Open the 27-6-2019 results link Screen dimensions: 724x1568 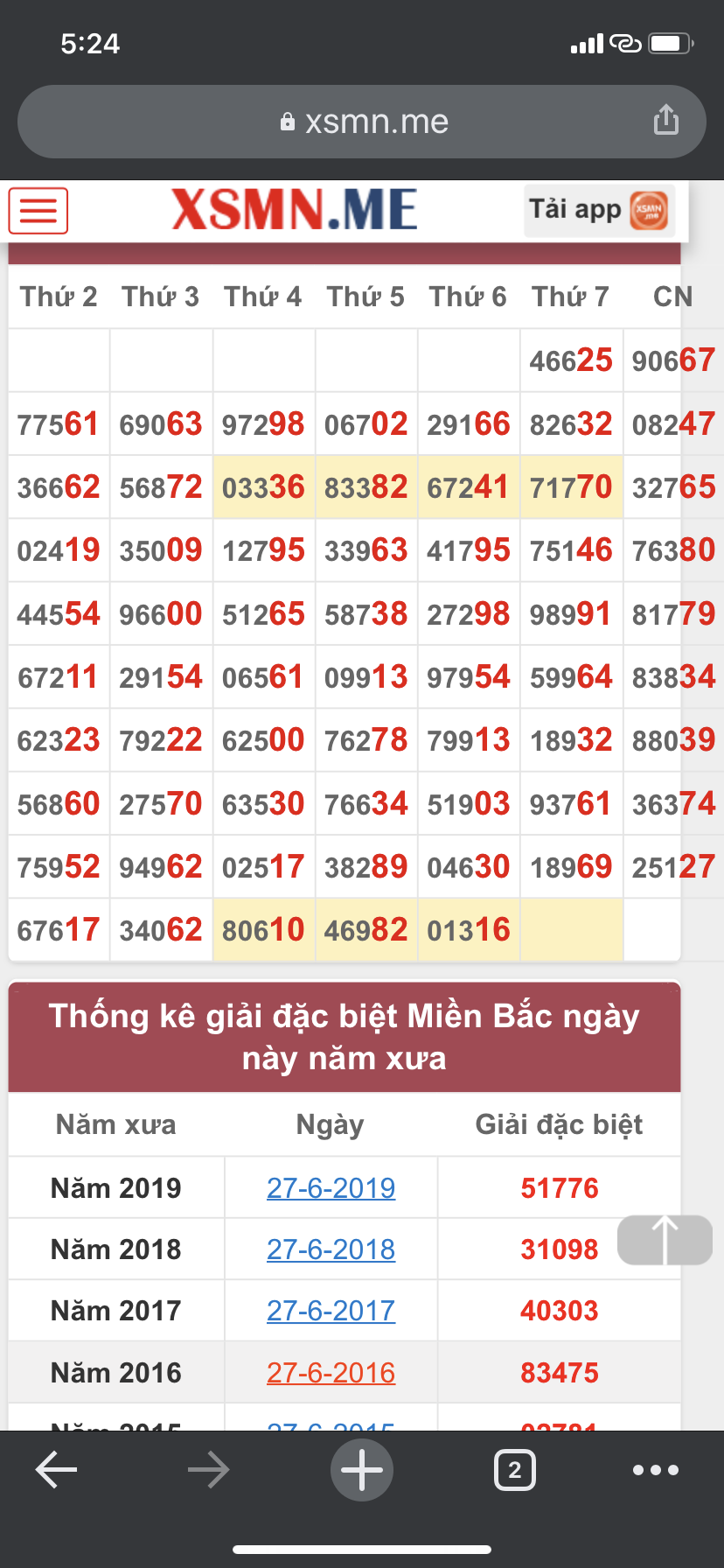(x=331, y=1188)
